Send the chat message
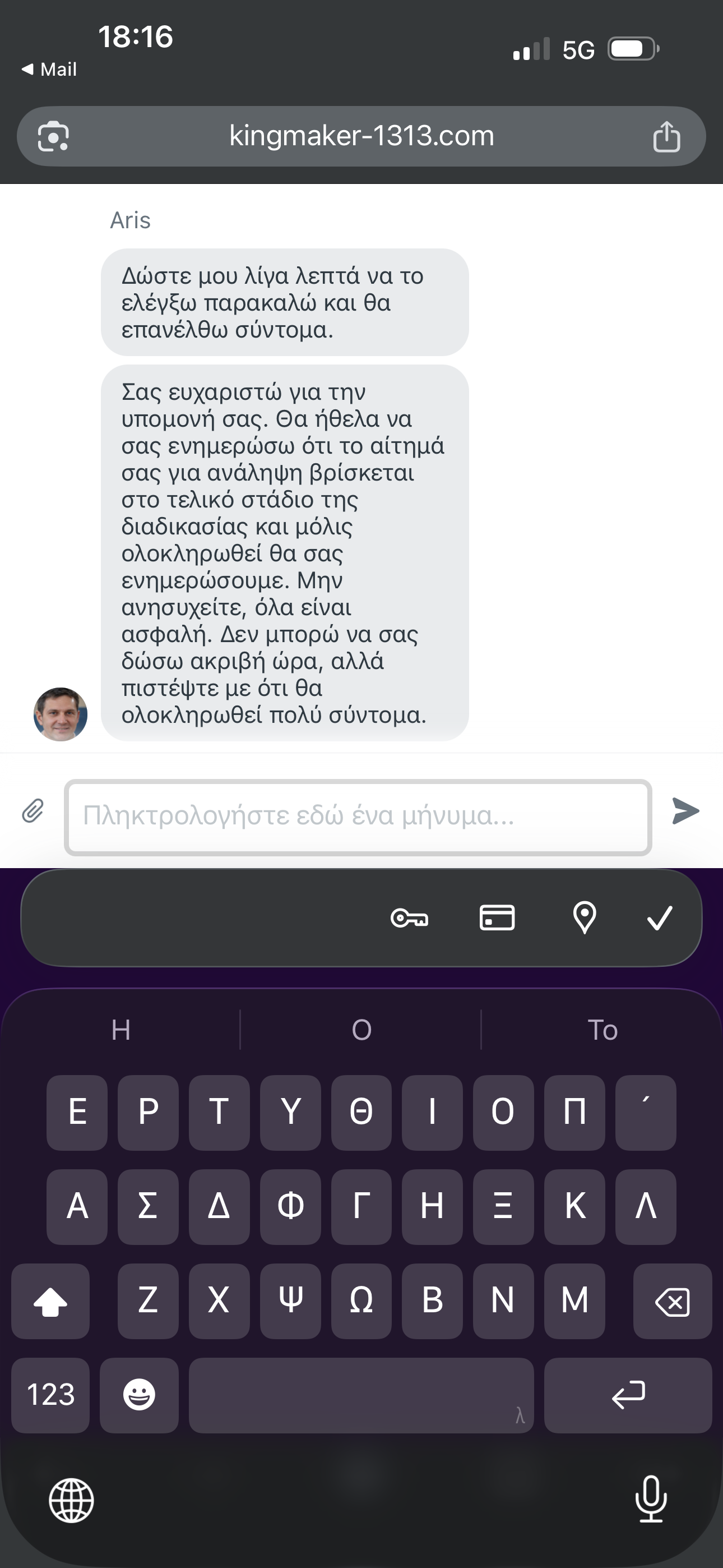 (x=685, y=811)
